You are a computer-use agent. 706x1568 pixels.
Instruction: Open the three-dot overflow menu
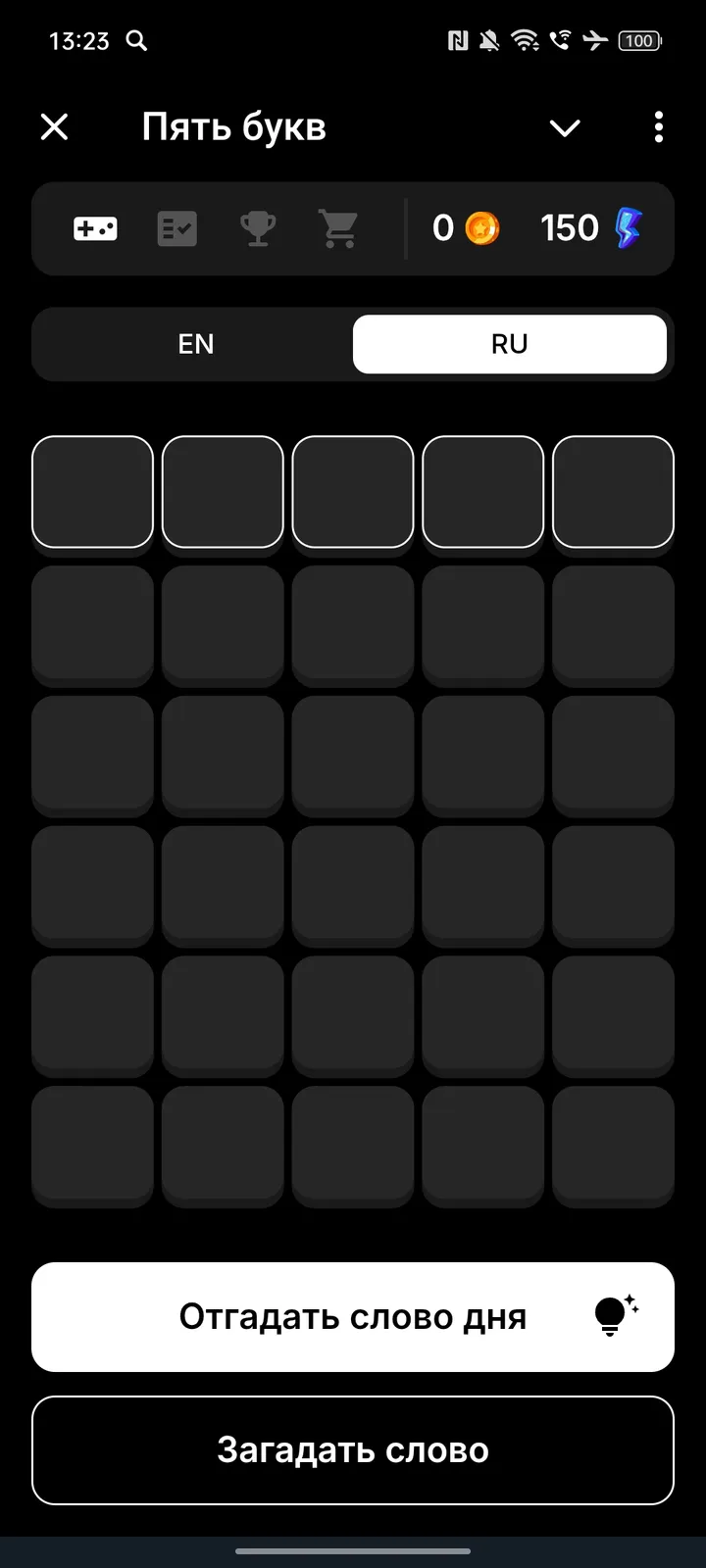coord(658,127)
